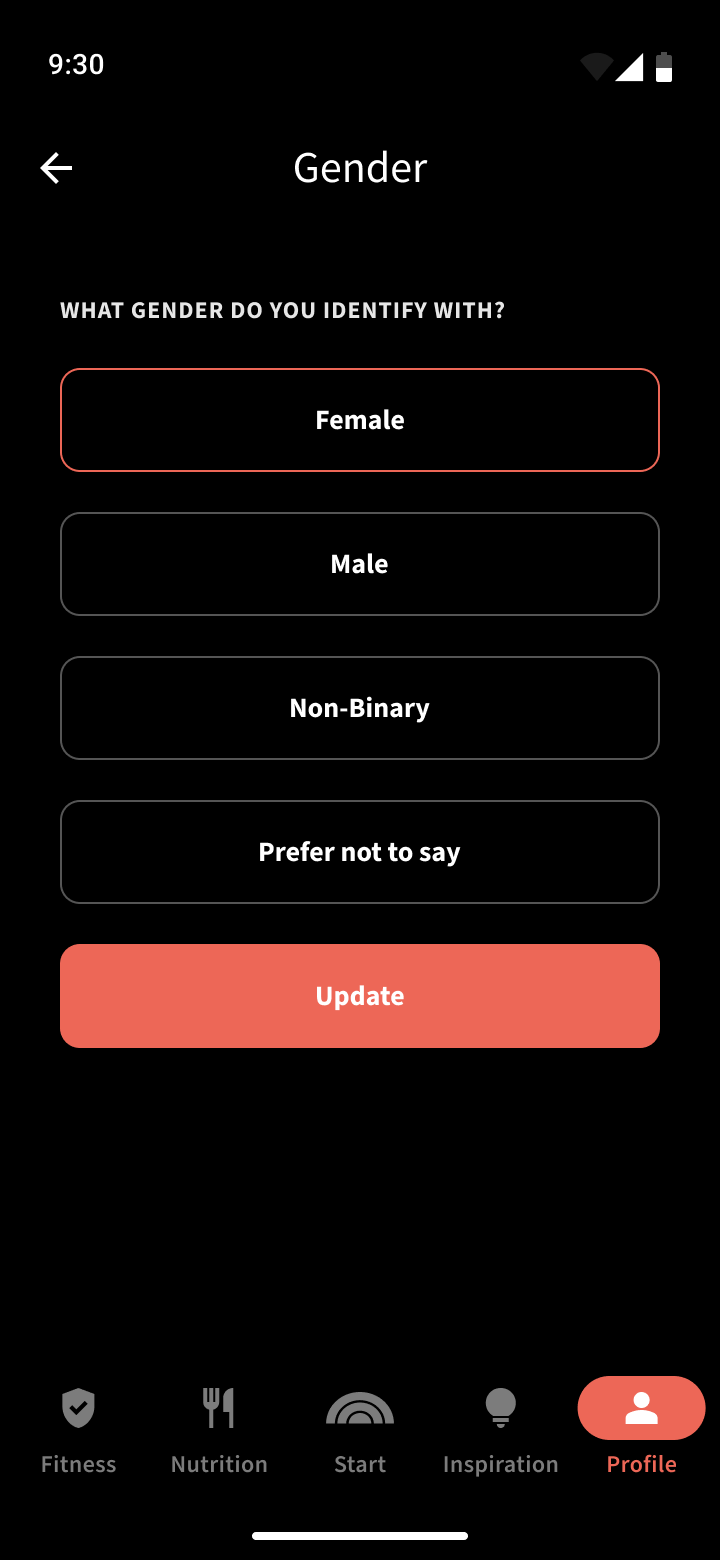The height and width of the screenshot is (1560, 720).
Task: Tap the clock in the status bar
Action: tap(76, 64)
